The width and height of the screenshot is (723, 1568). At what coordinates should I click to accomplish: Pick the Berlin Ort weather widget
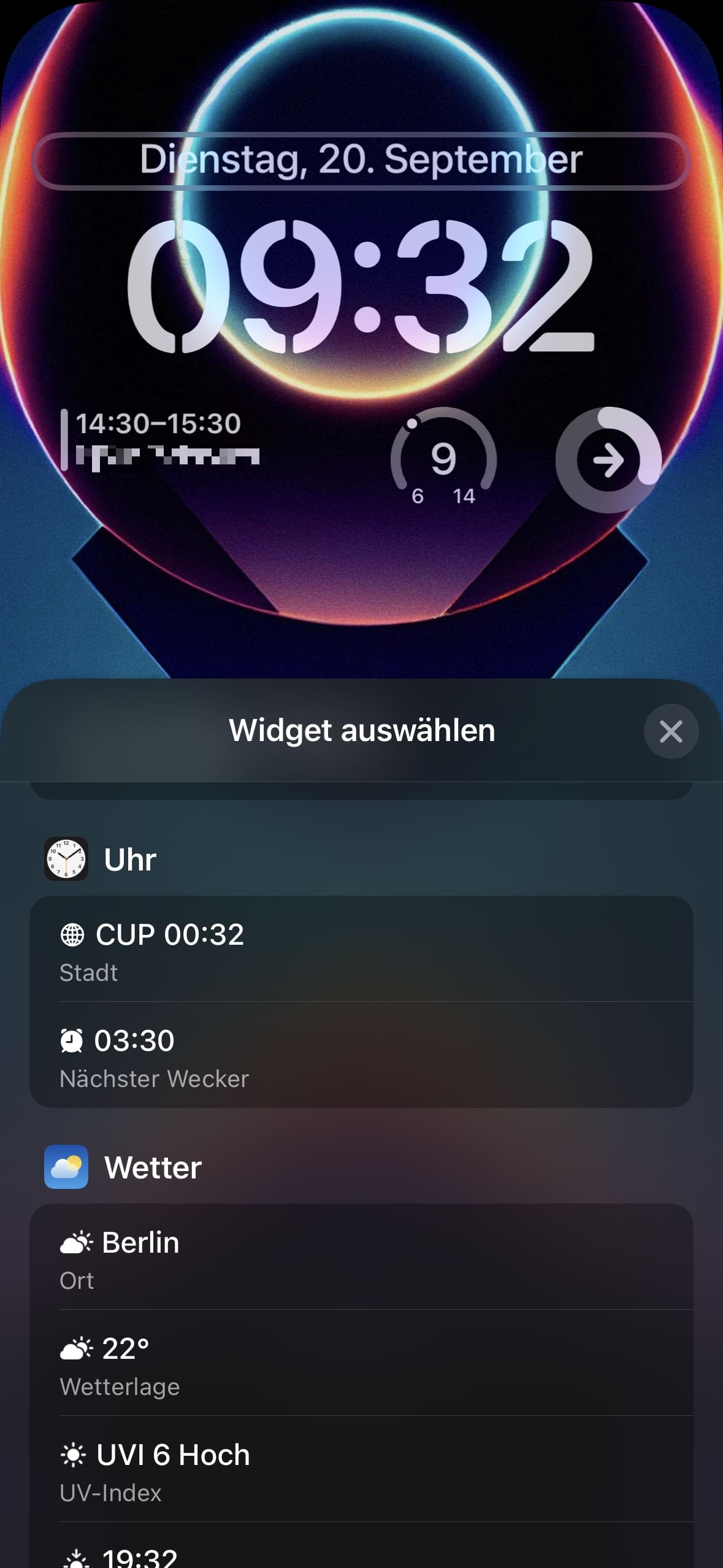(x=361, y=1258)
